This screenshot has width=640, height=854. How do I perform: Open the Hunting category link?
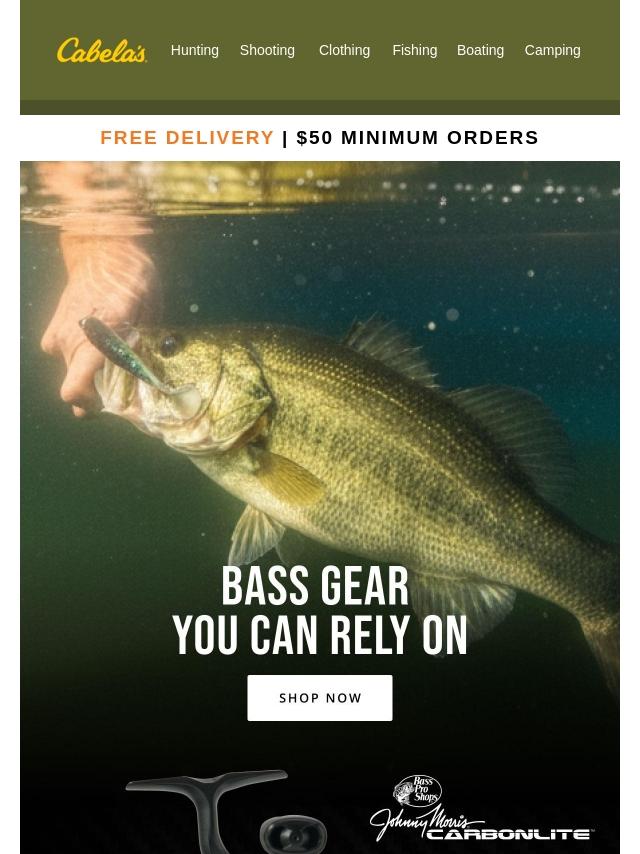click(x=194, y=50)
